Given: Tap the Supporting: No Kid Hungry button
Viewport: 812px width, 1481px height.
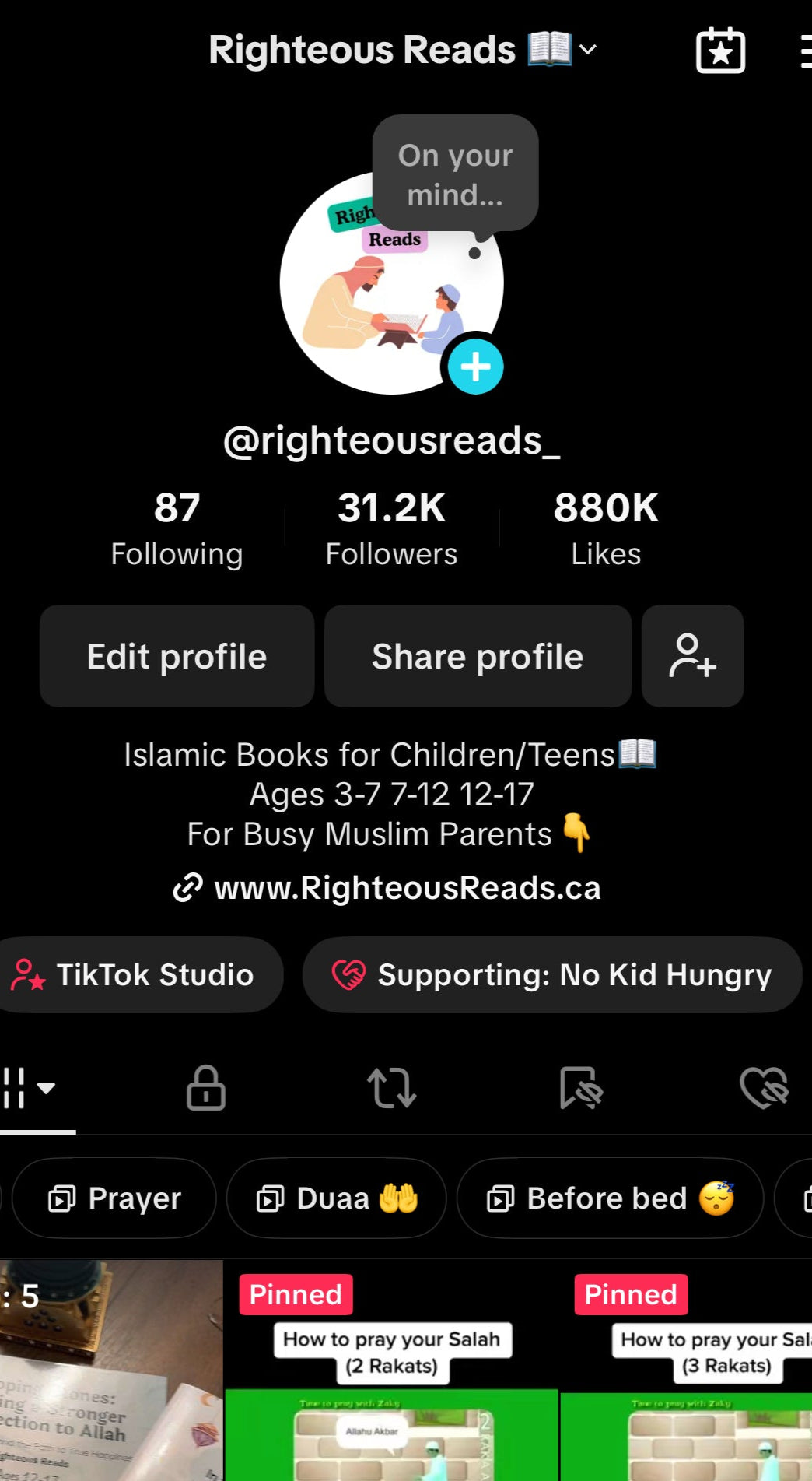Looking at the screenshot, I should tap(551, 974).
